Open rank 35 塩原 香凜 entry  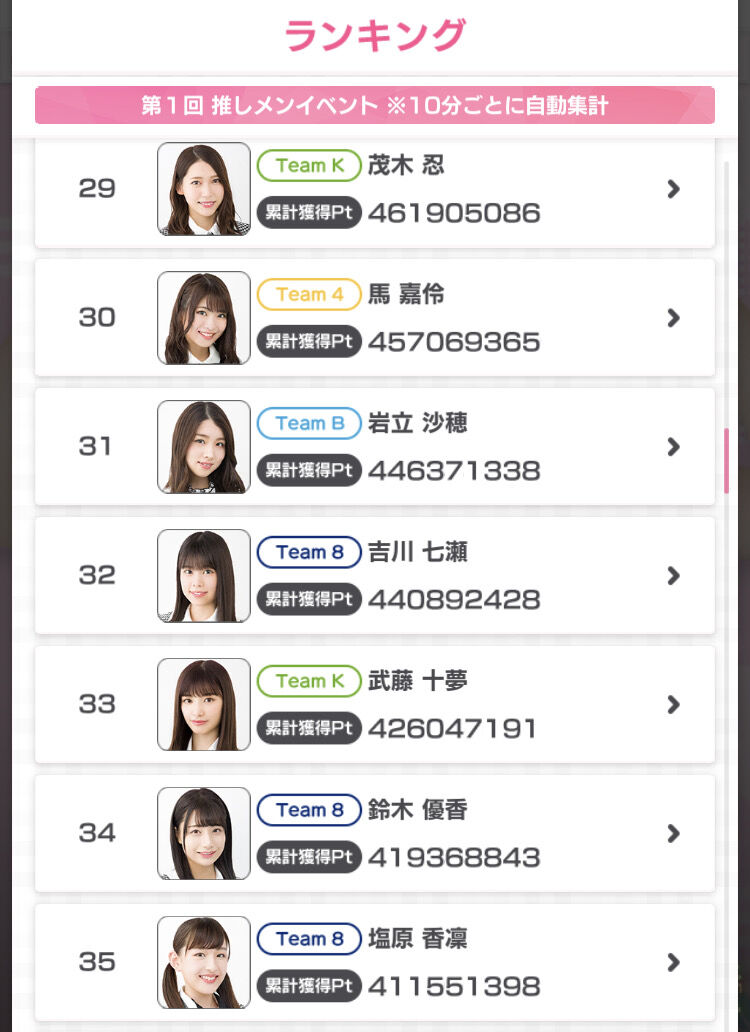pos(374,963)
